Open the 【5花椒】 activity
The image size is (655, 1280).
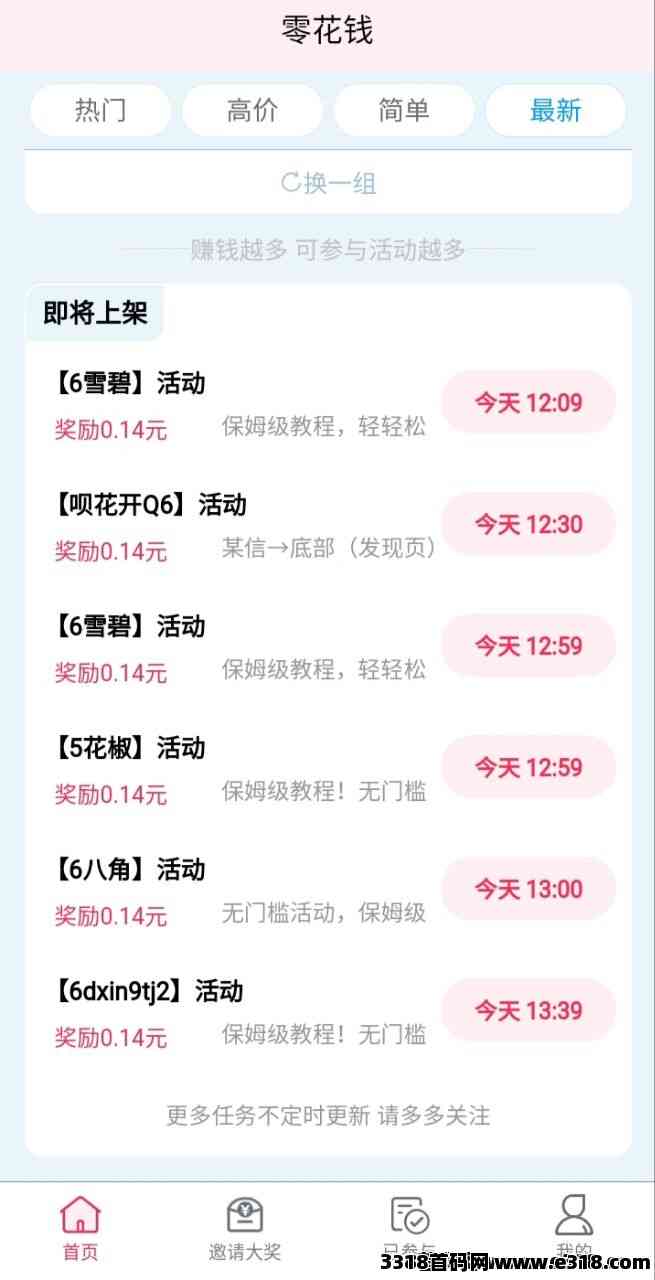coord(328,768)
